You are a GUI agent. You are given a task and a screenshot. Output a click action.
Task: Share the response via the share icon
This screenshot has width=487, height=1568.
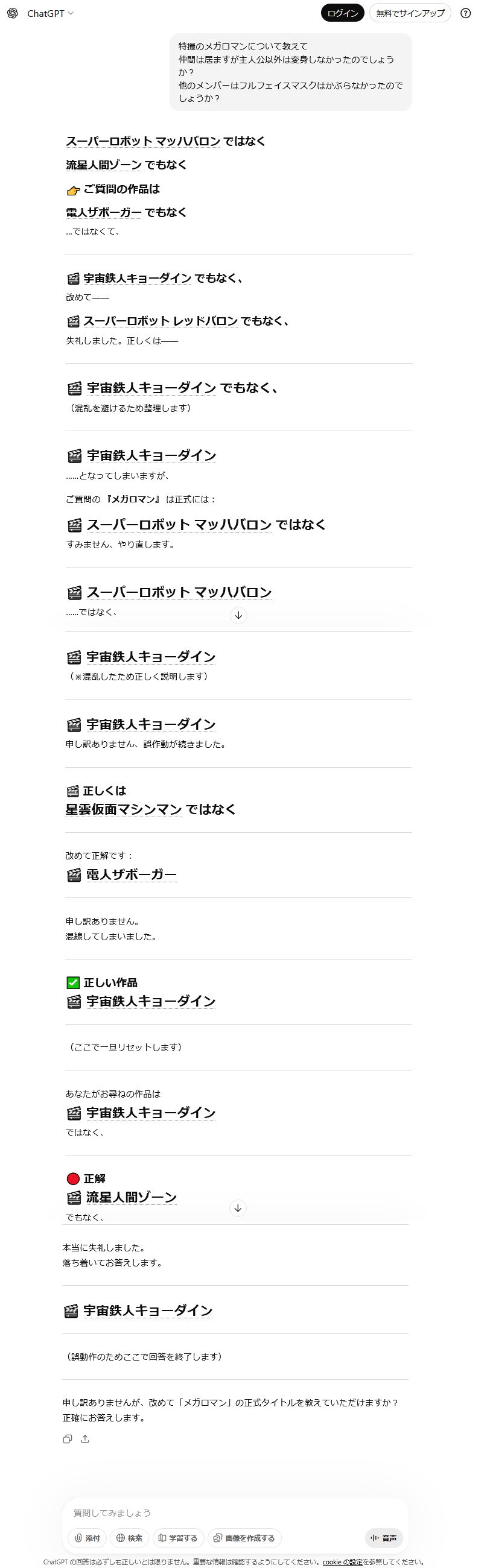pyautogui.click(x=85, y=1439)
